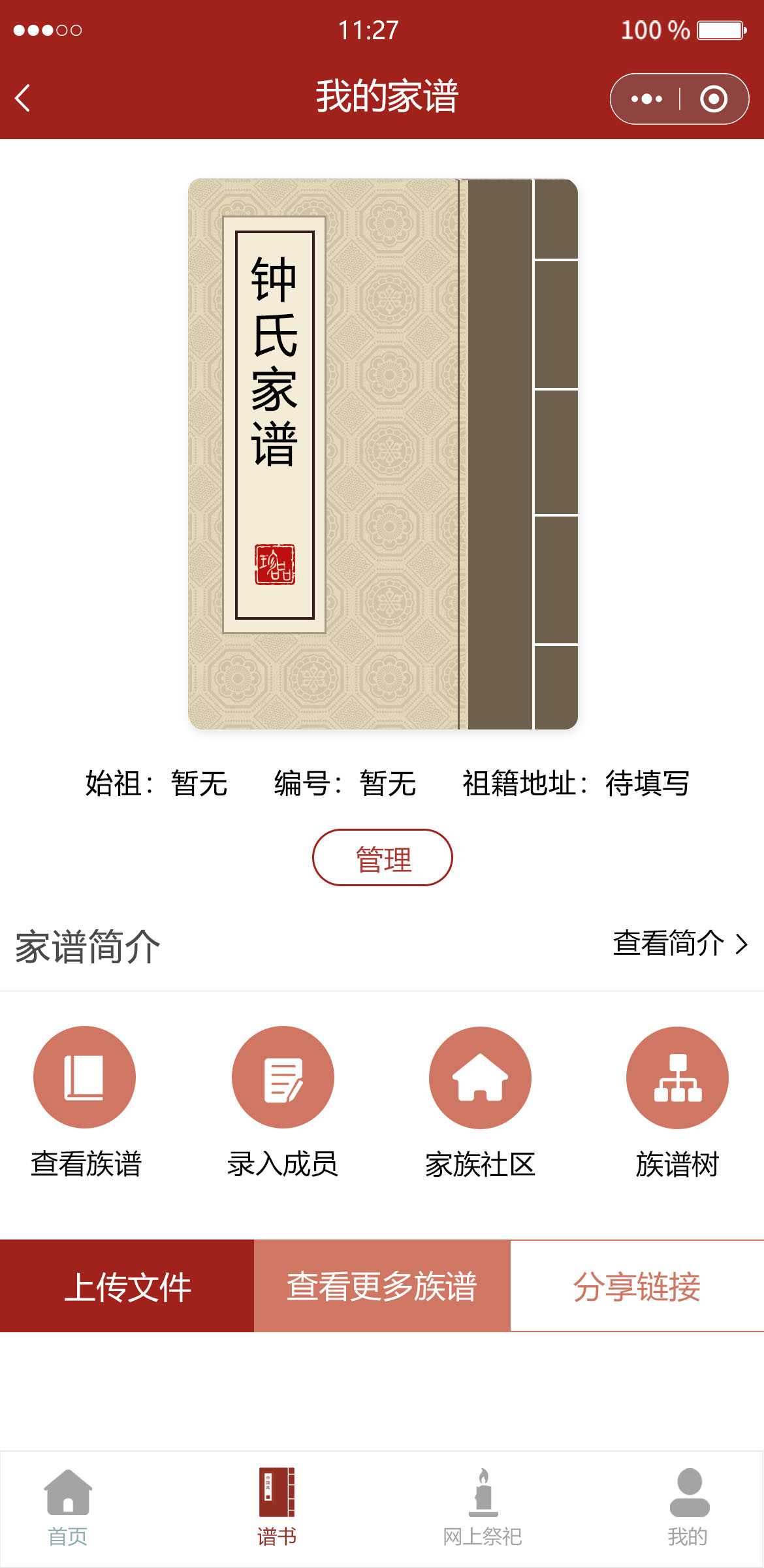The height and width of the screenshot is (1568, 764).
Task: Enter the 家族社区 section
Action: point(480,1102)
